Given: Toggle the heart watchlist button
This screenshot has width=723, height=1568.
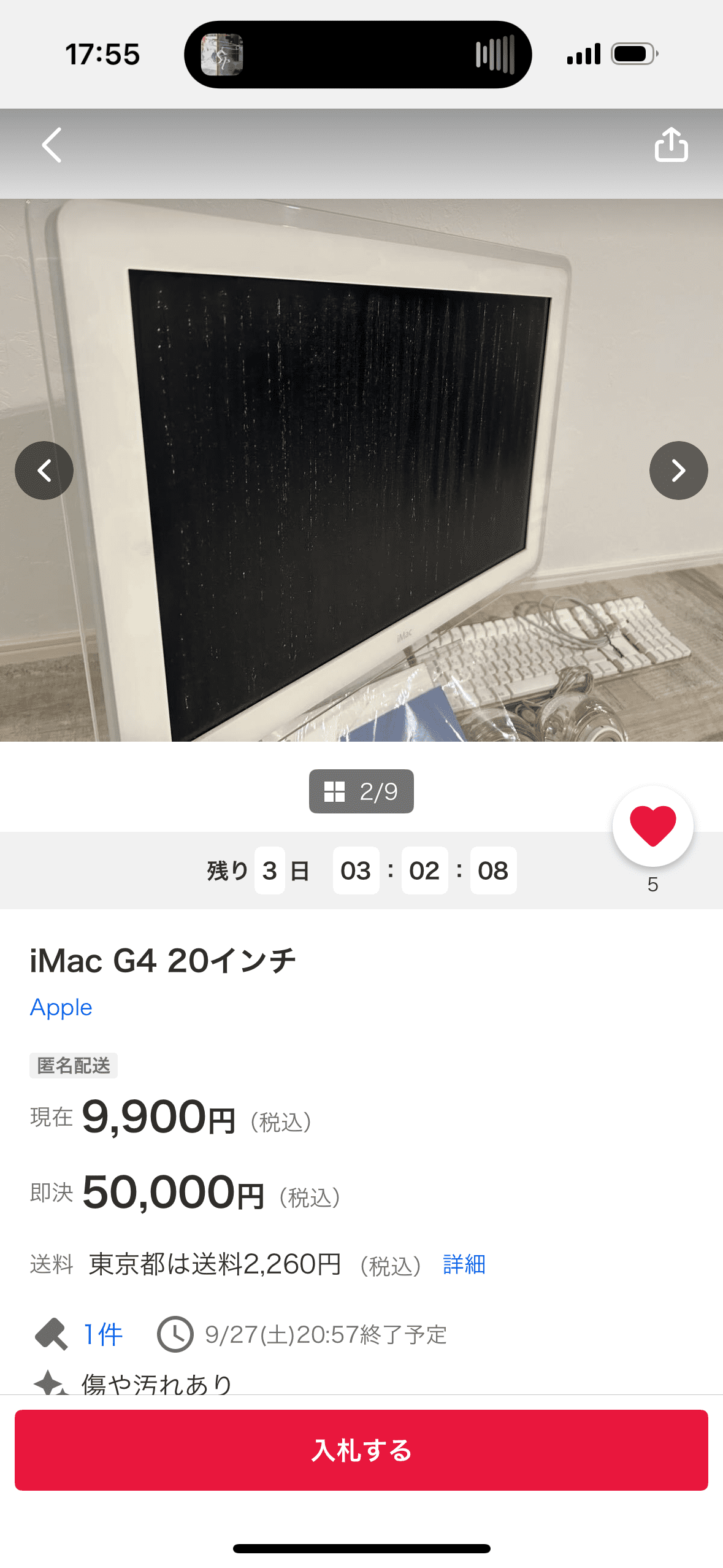Looking at the screenshot, I should 652,826.
